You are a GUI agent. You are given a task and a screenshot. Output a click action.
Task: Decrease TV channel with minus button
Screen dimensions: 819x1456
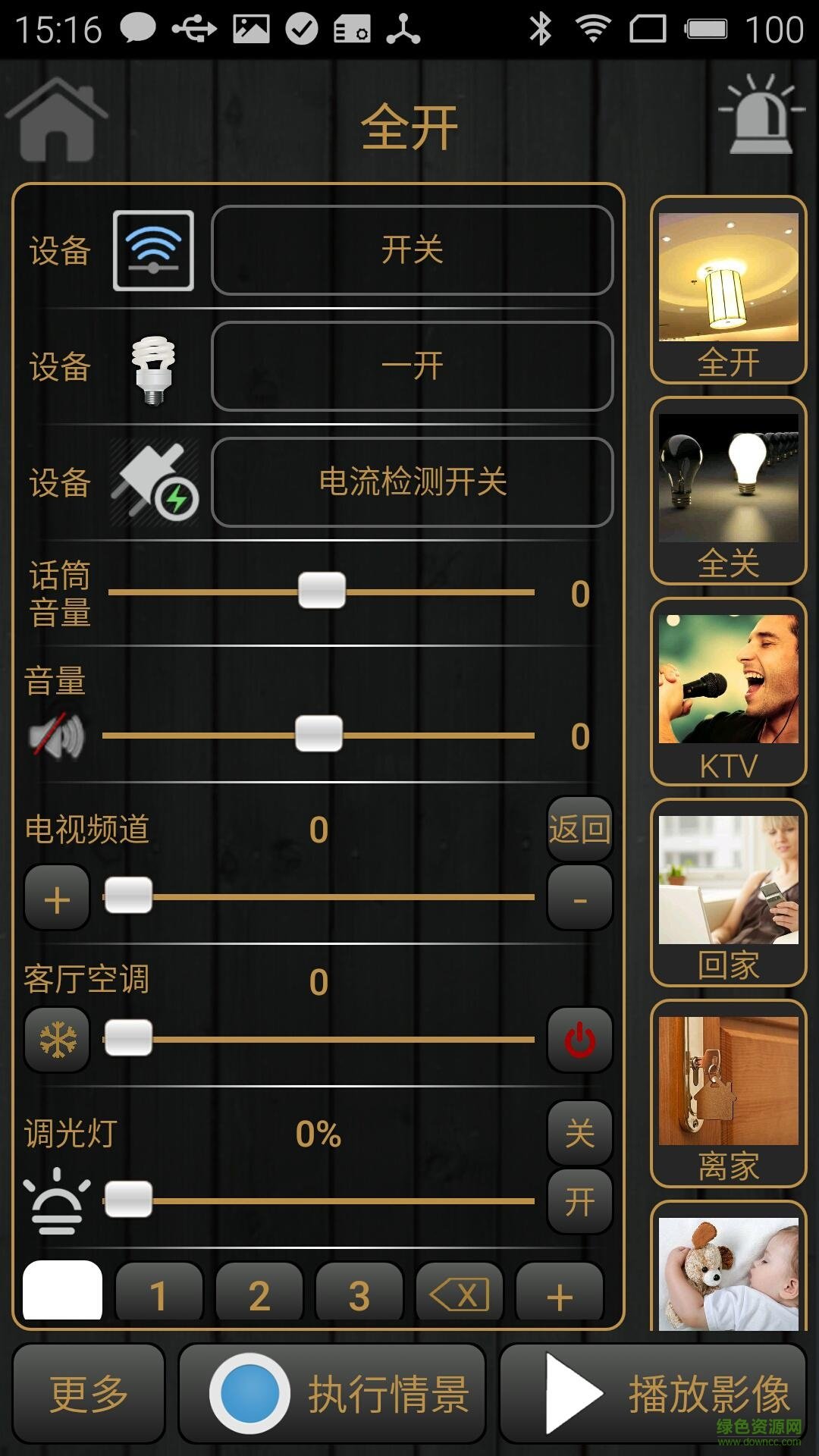click(579, 899)
